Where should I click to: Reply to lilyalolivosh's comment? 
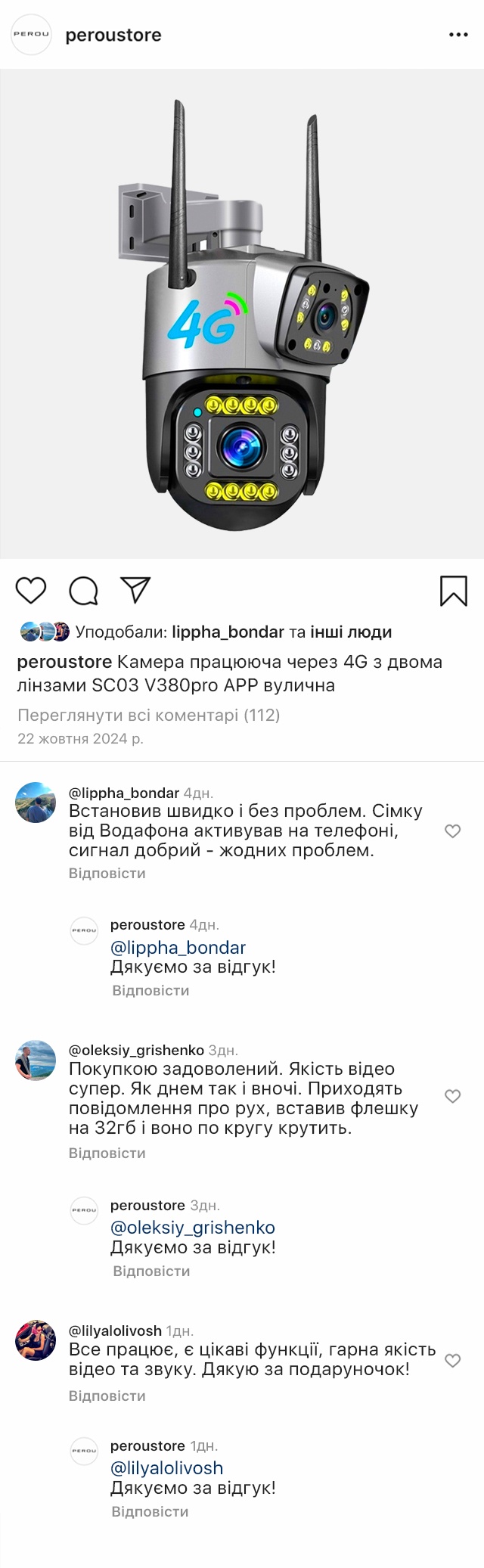107,1396
